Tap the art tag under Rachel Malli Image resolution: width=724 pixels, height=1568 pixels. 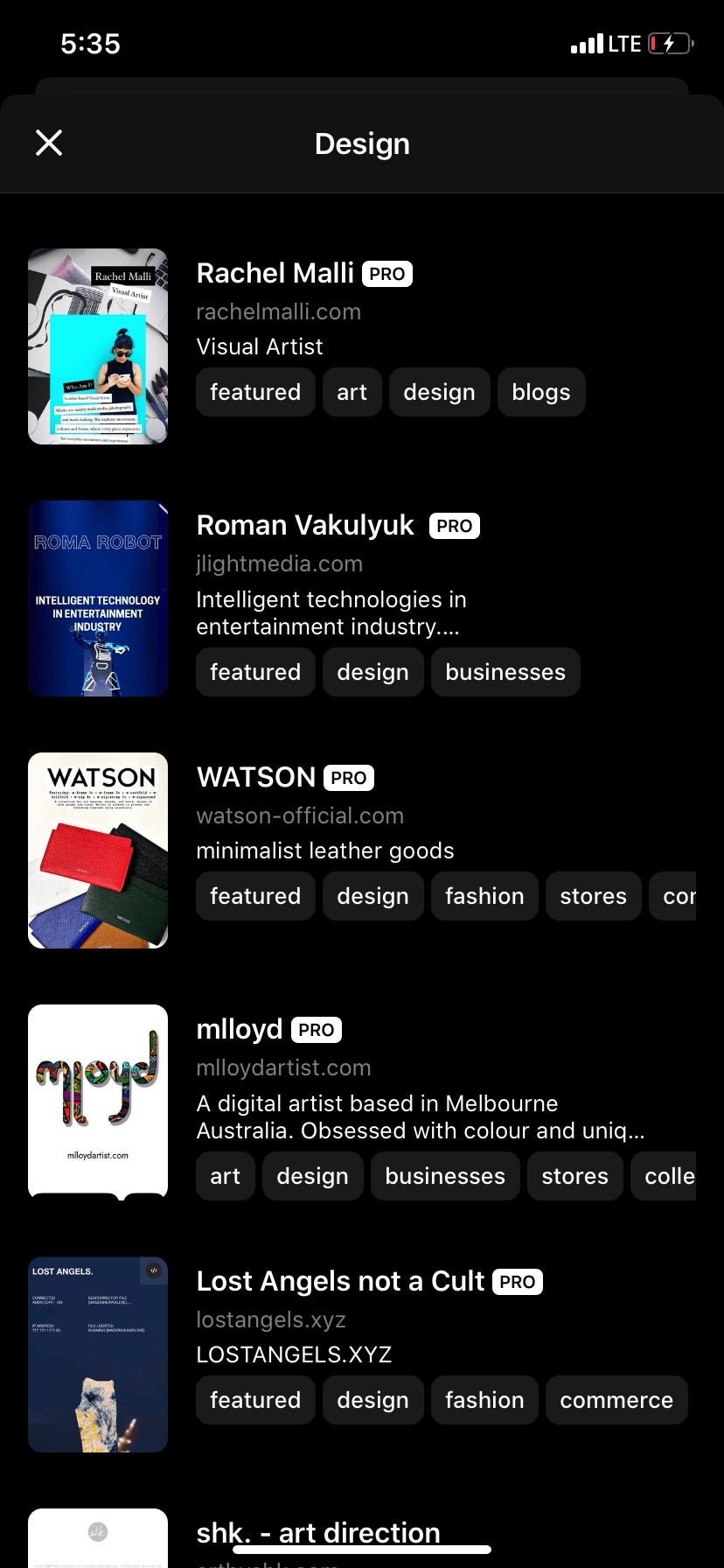click(352, 392)
